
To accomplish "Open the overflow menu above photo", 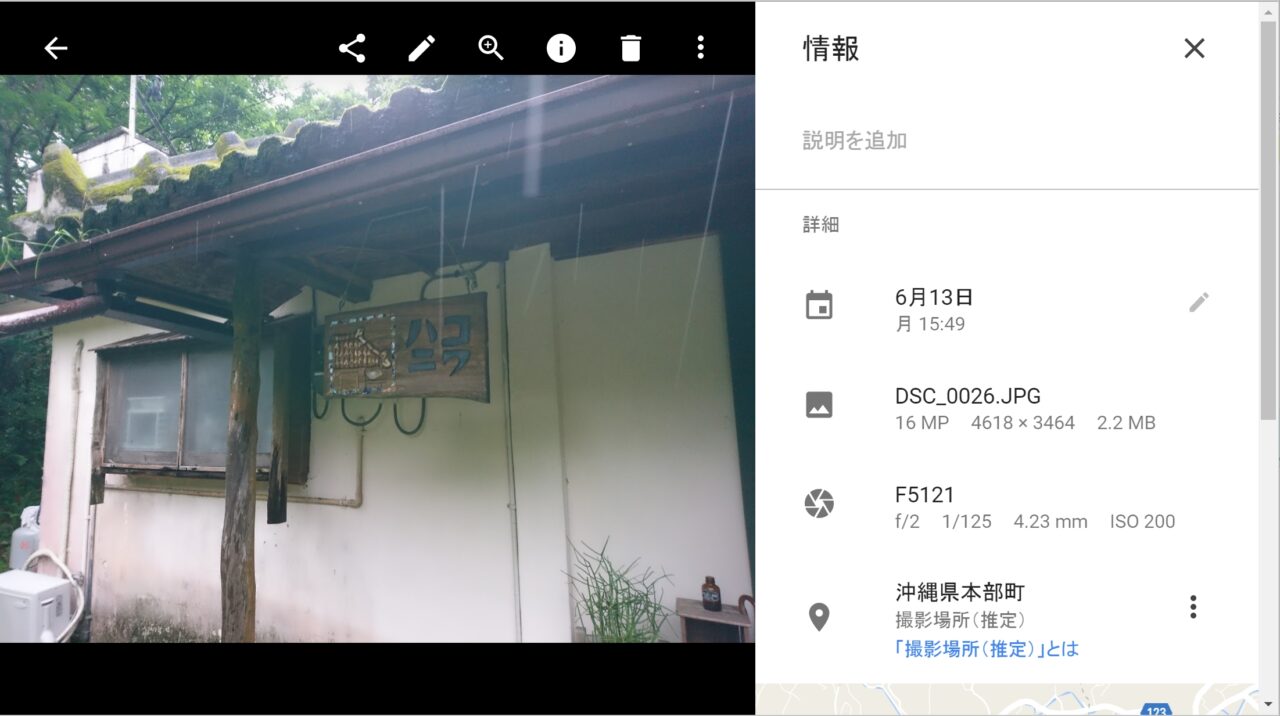I will point(700,48).
